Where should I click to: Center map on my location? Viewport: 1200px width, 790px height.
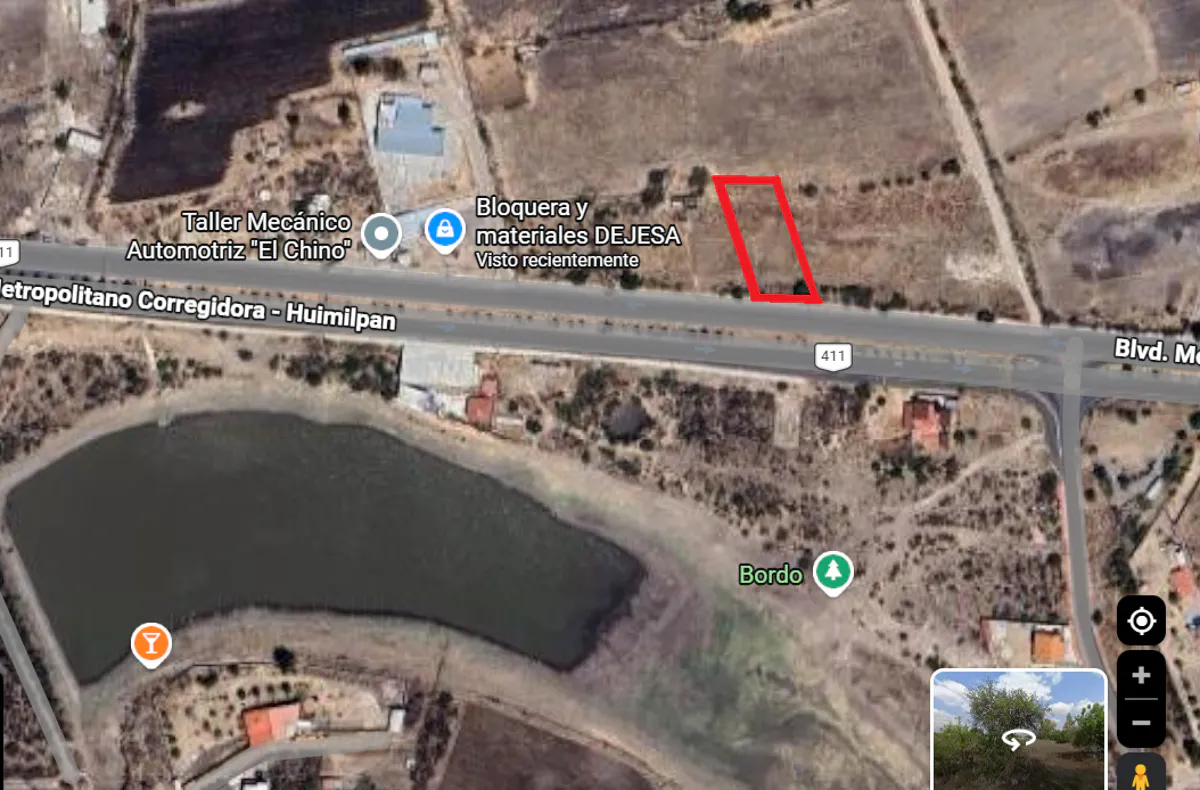click(x=1141, y=621)
